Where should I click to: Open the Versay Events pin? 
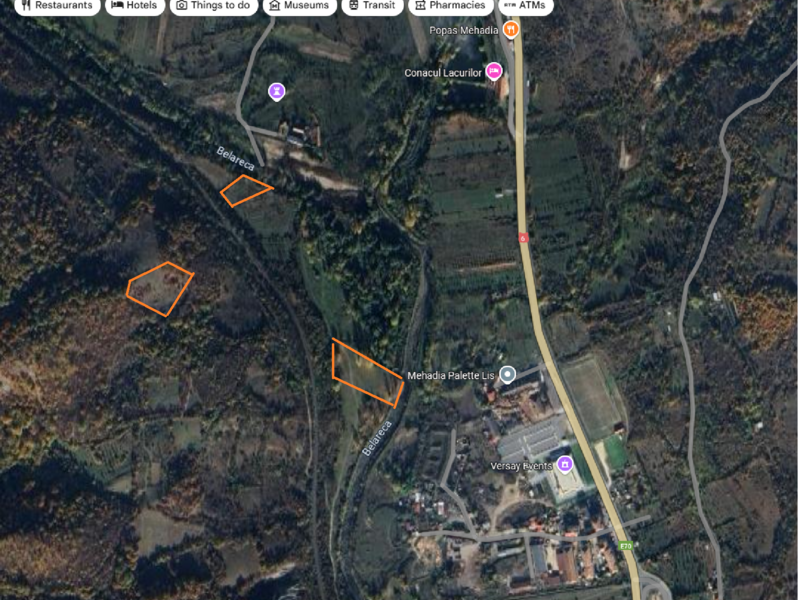pyautogui.click(x=565, y=464)
